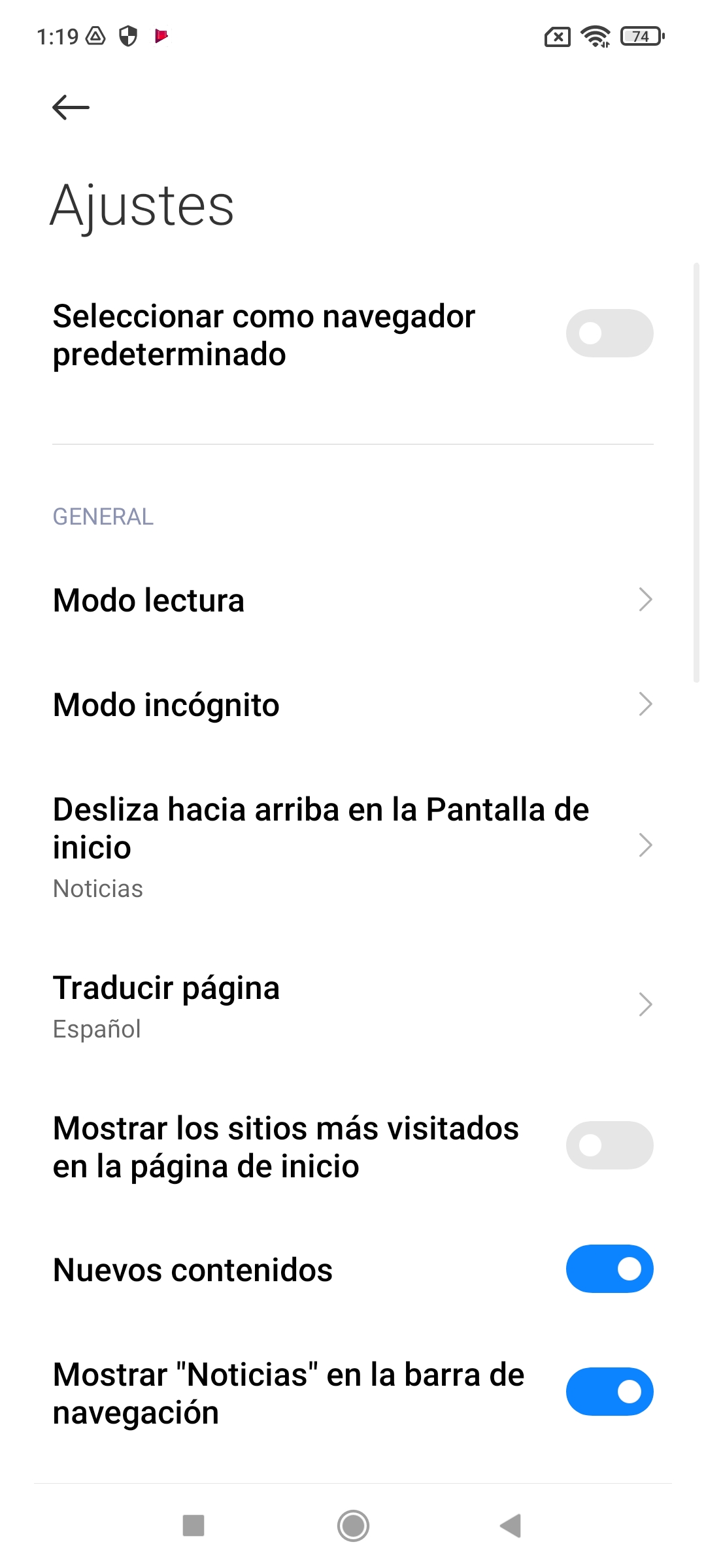Image resolution: width=706 pixels, height=1568 pixels.
Task: Open Desliza hacia arriba en la Pantalla de inicio
Action: click(x=353, y=847)
